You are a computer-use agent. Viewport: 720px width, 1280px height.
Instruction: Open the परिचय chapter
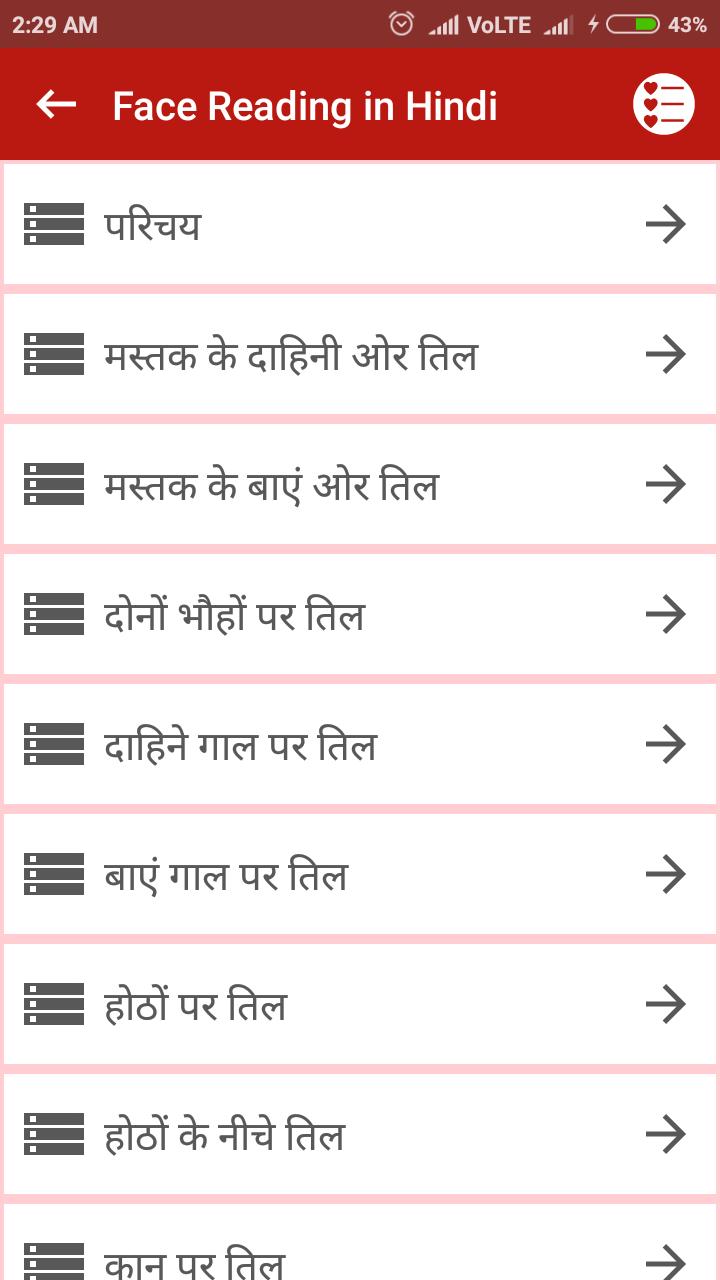pos(360,224)
